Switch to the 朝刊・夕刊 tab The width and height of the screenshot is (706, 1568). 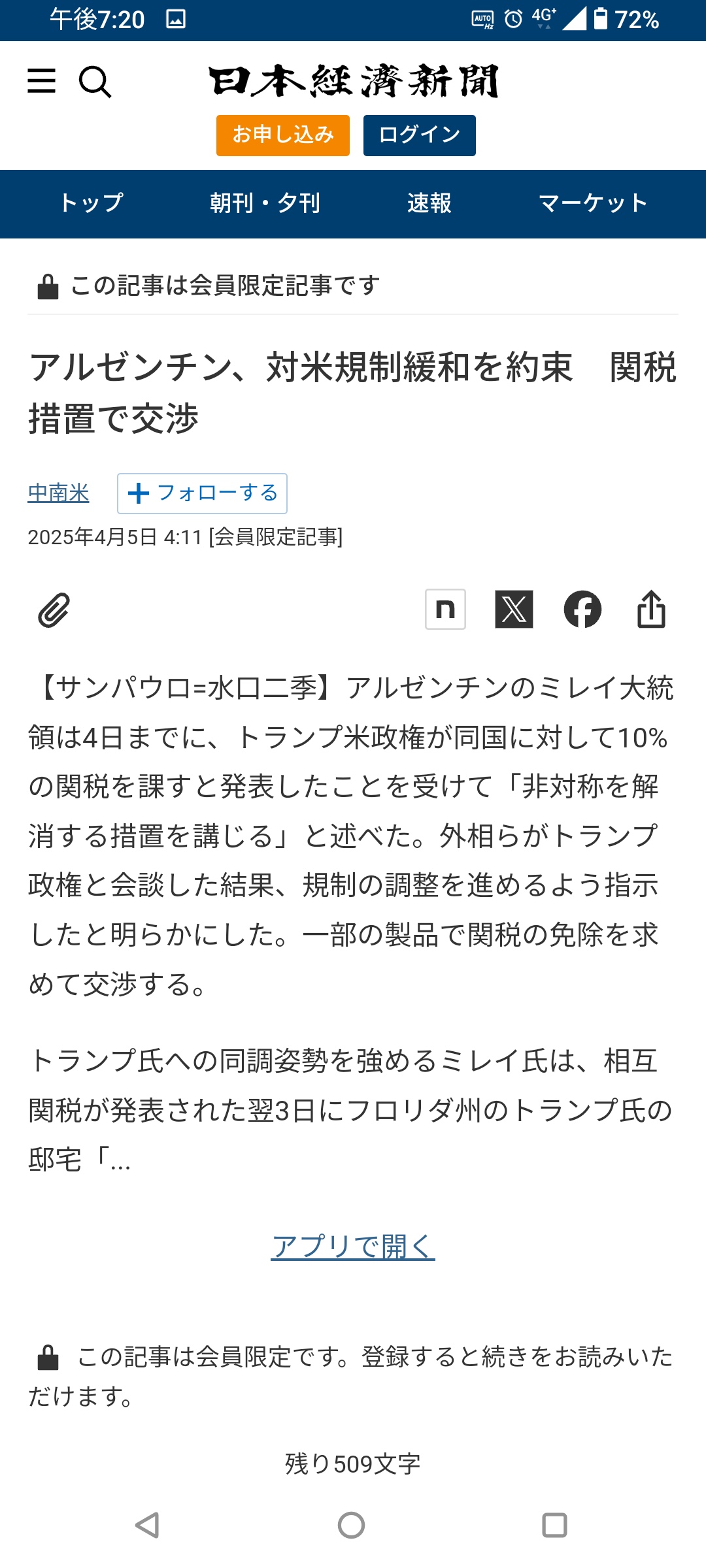pos(265,203)
